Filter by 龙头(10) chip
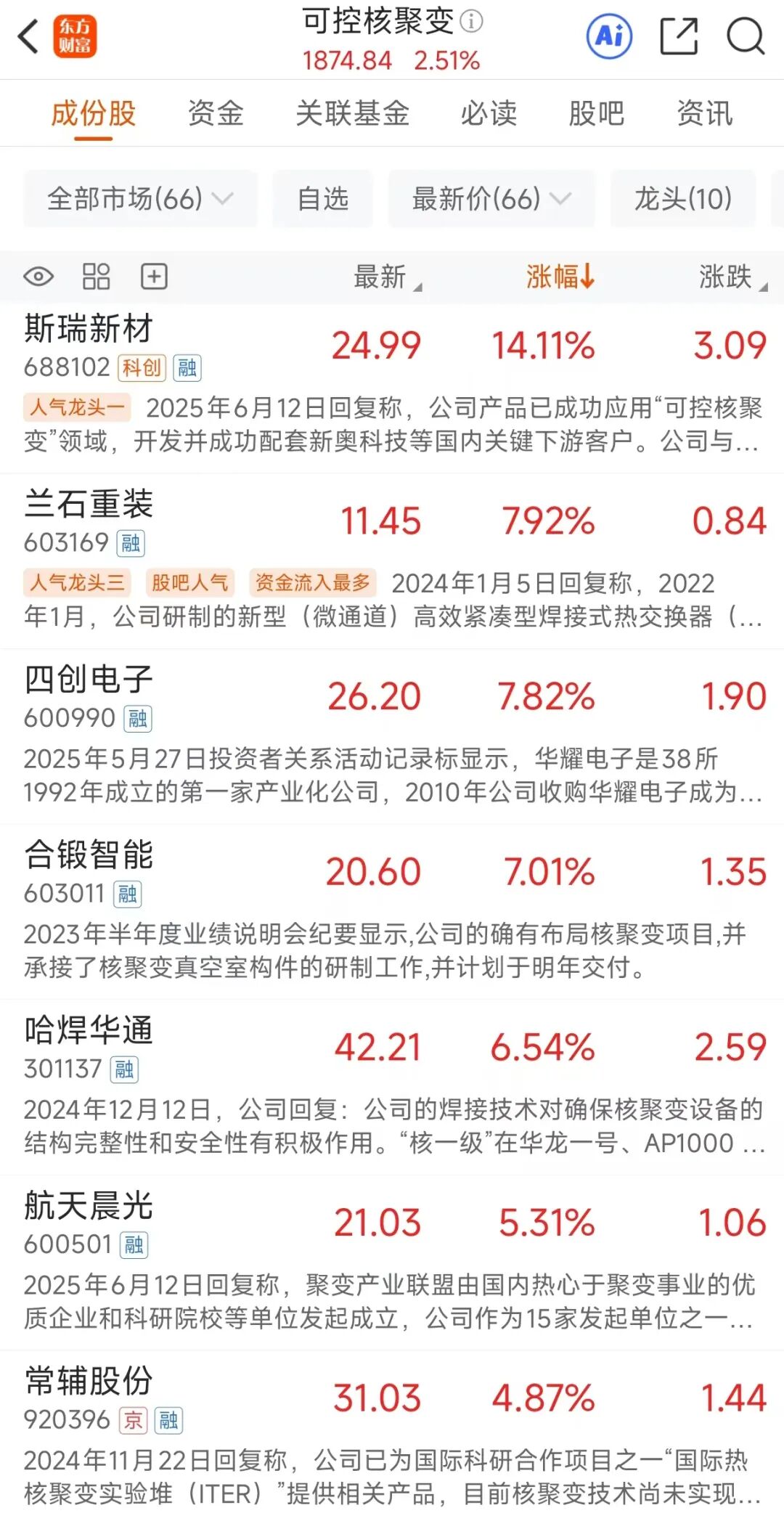Viewport: 784px width, 1521px height. [683, 199]
